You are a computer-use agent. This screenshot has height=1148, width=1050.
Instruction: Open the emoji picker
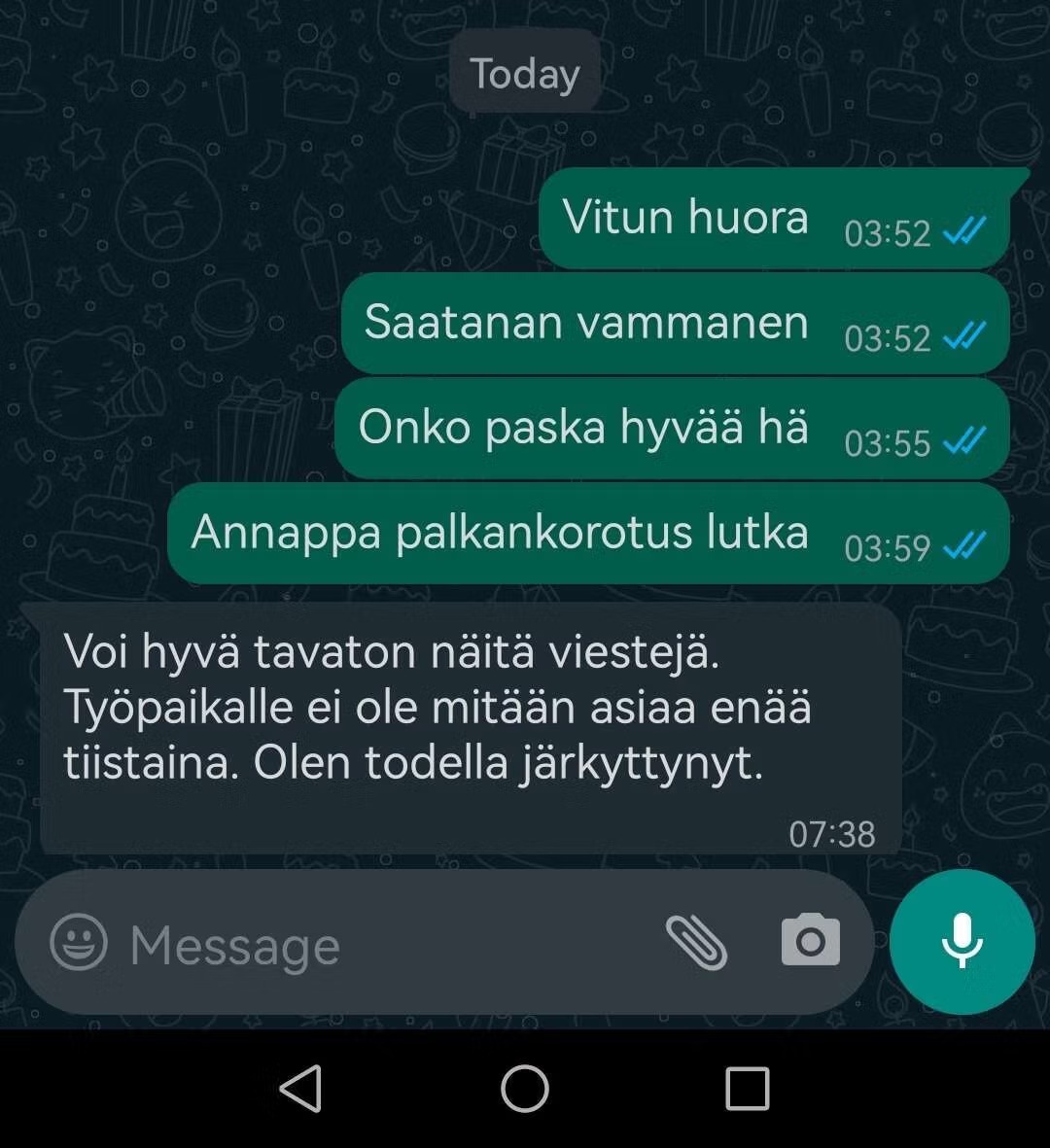click(x=78, y=942)
